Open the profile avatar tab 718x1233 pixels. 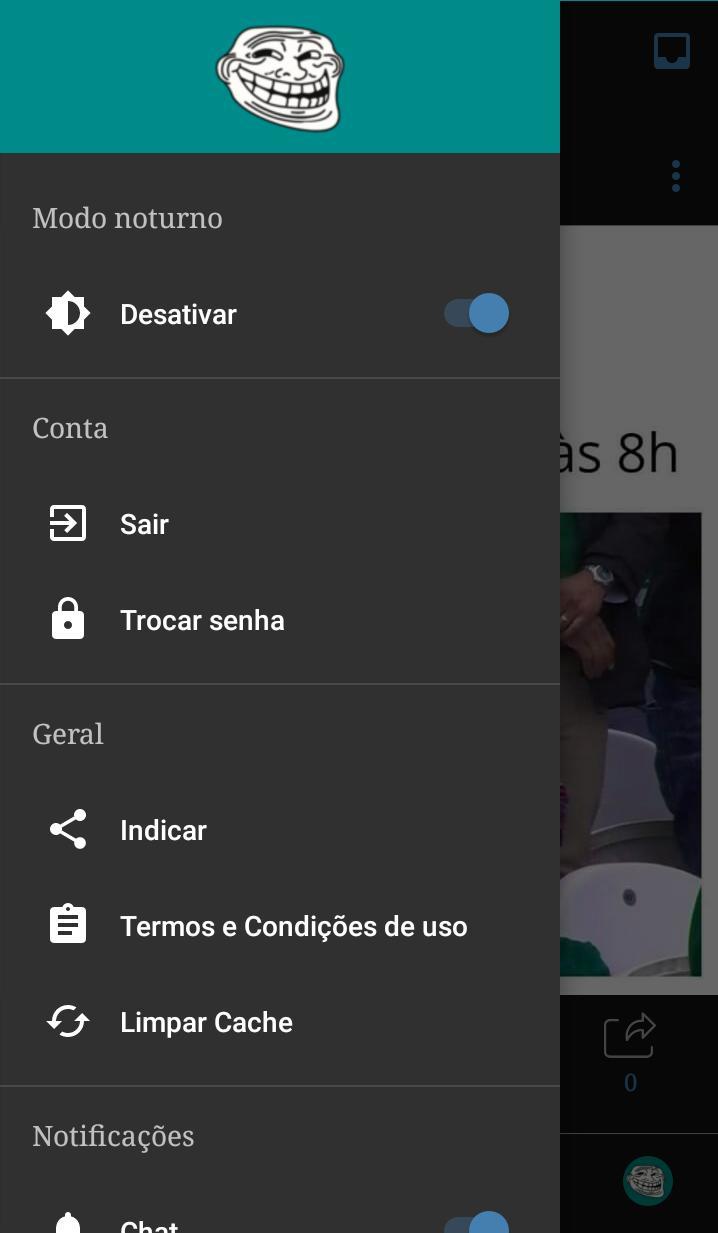[648, 1181]
